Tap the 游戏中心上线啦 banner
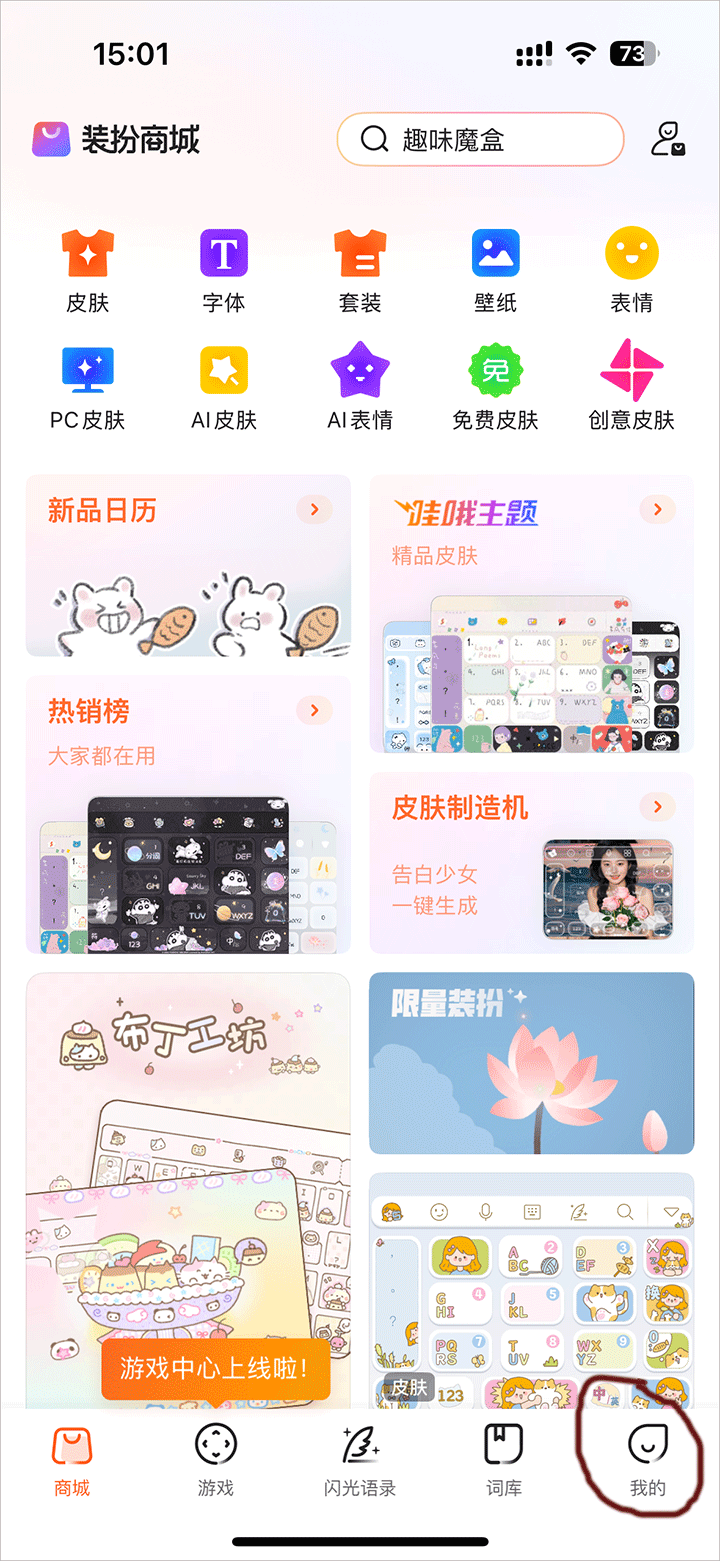 [x=216, y=1368]
